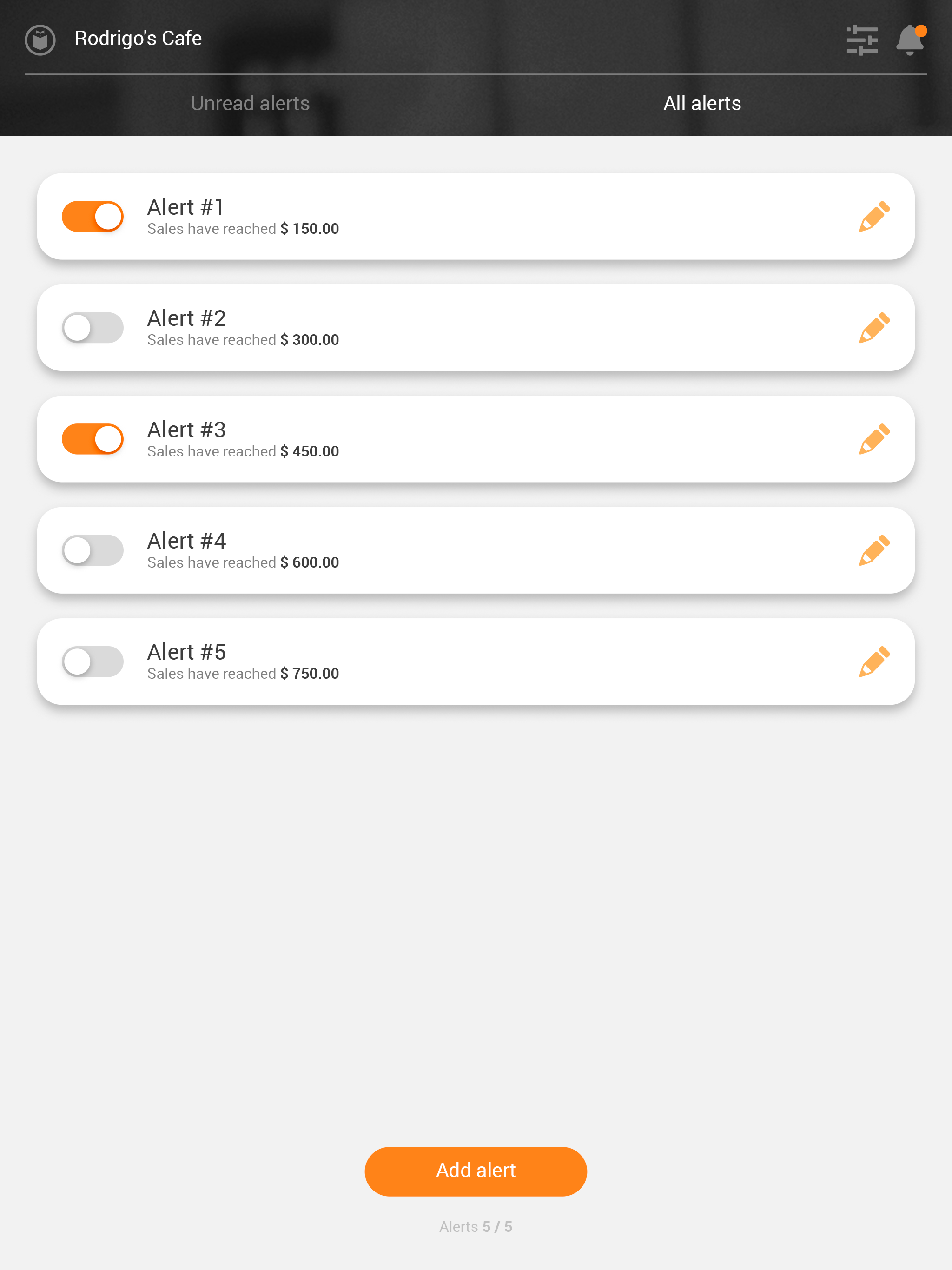Open the settings sliders icon

862,40
